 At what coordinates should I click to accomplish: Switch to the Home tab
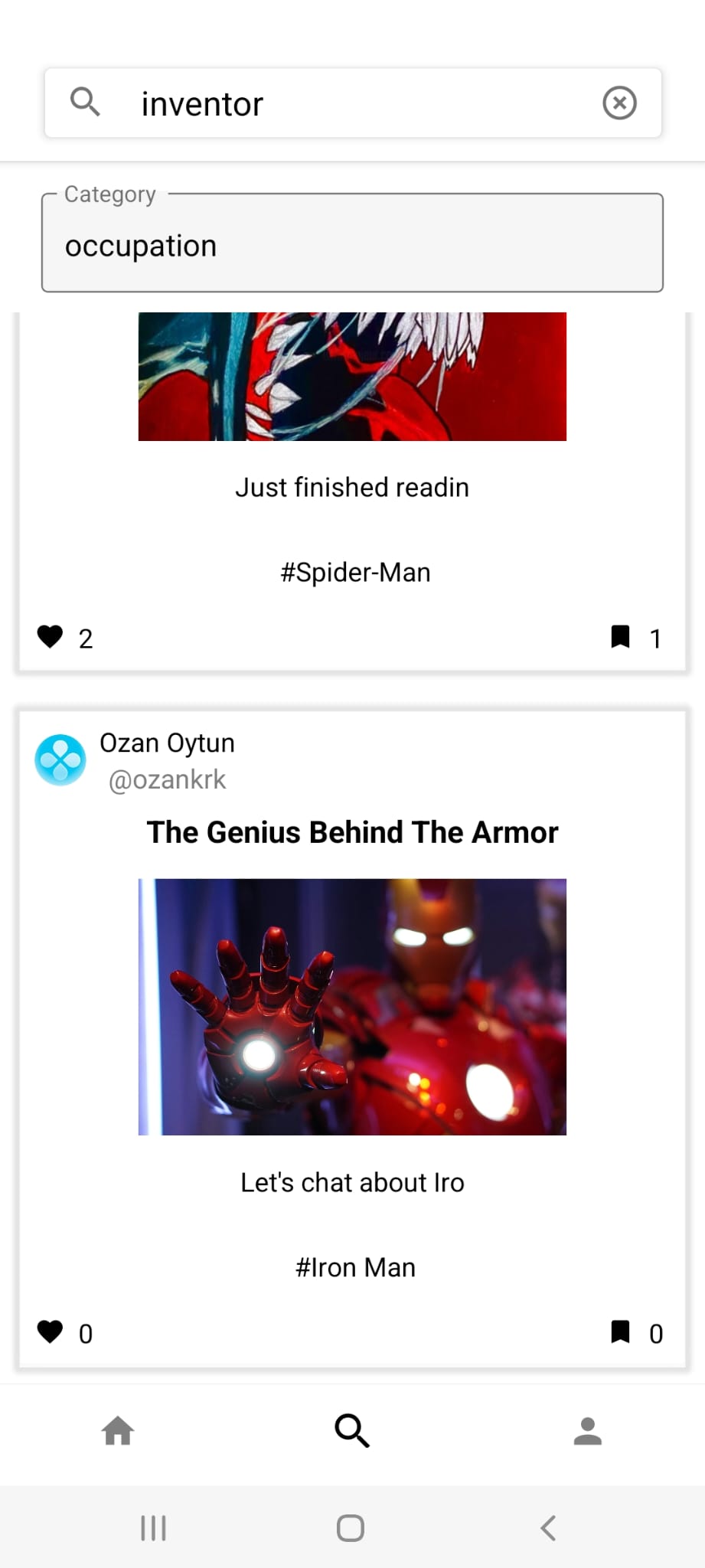pos(118,1430)
